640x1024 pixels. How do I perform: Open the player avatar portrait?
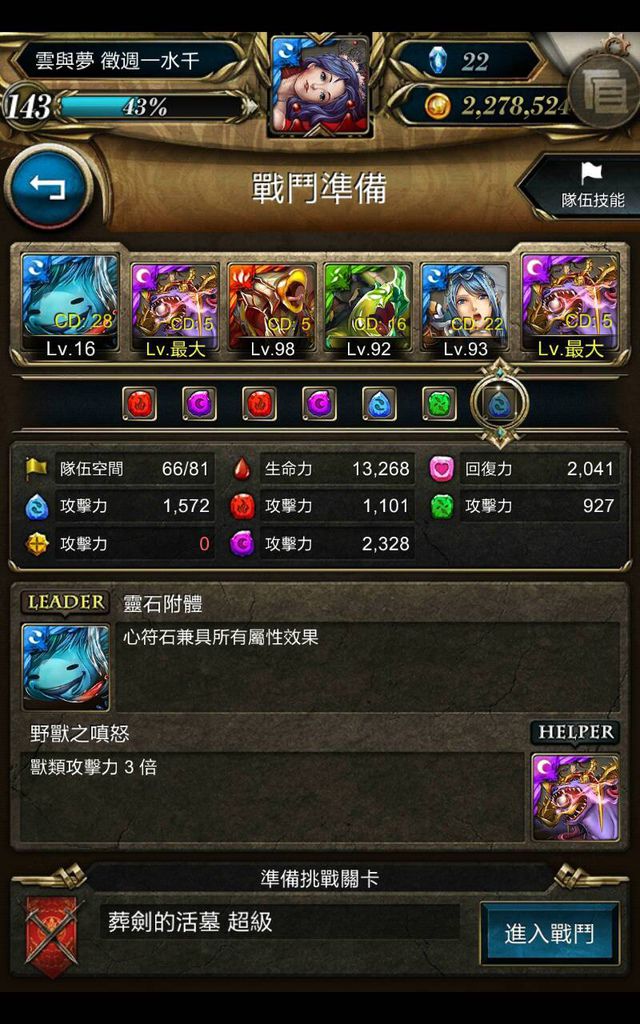click(x=320, y=85)
